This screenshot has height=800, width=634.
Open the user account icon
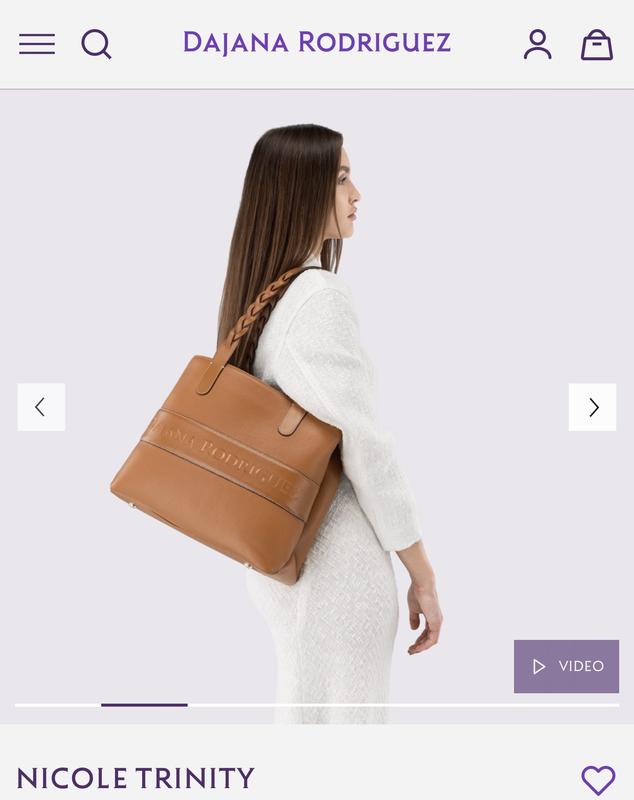[x=538, y=44]
